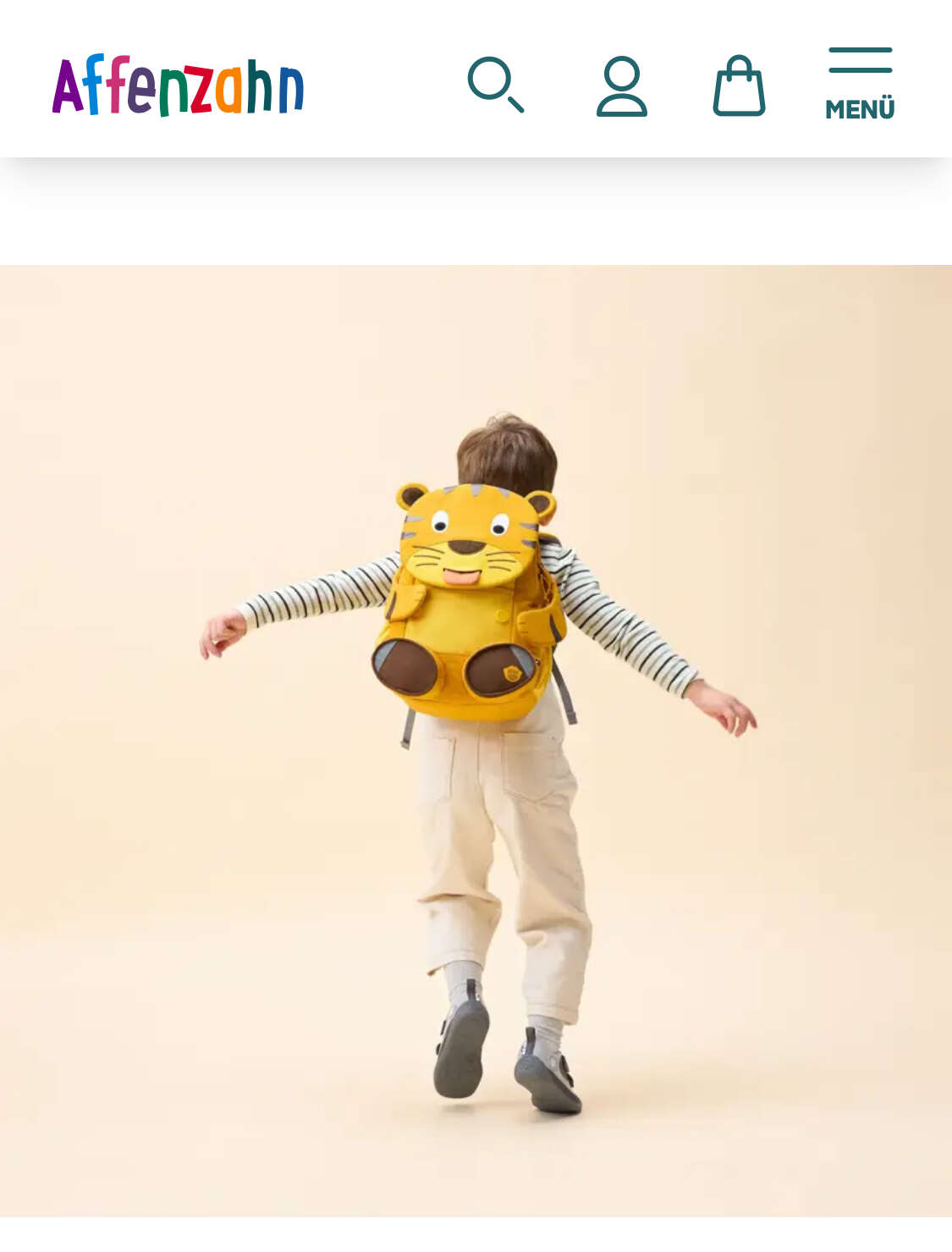Open the MENÜ hamburger menu

(860, 84)
